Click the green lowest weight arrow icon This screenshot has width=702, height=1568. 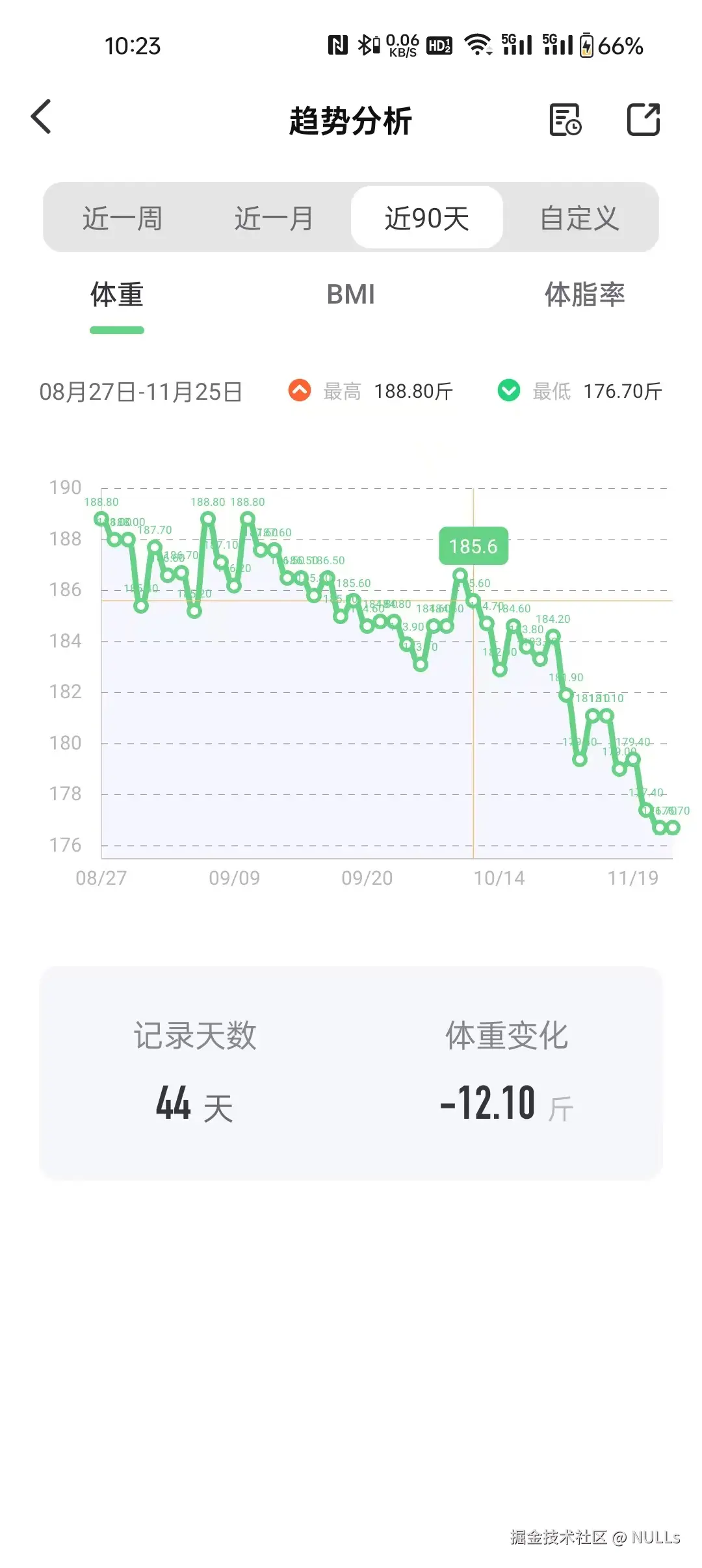(509, 391)
